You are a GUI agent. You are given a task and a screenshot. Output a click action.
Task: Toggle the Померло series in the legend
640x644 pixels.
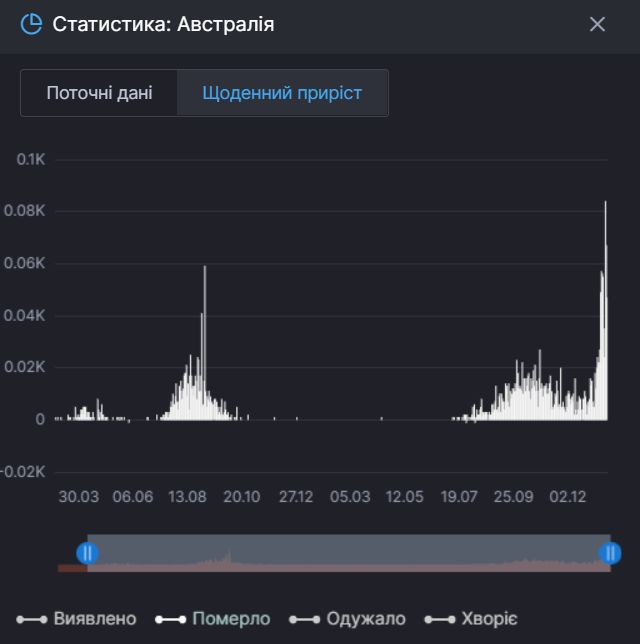click(x=213, y=619)
